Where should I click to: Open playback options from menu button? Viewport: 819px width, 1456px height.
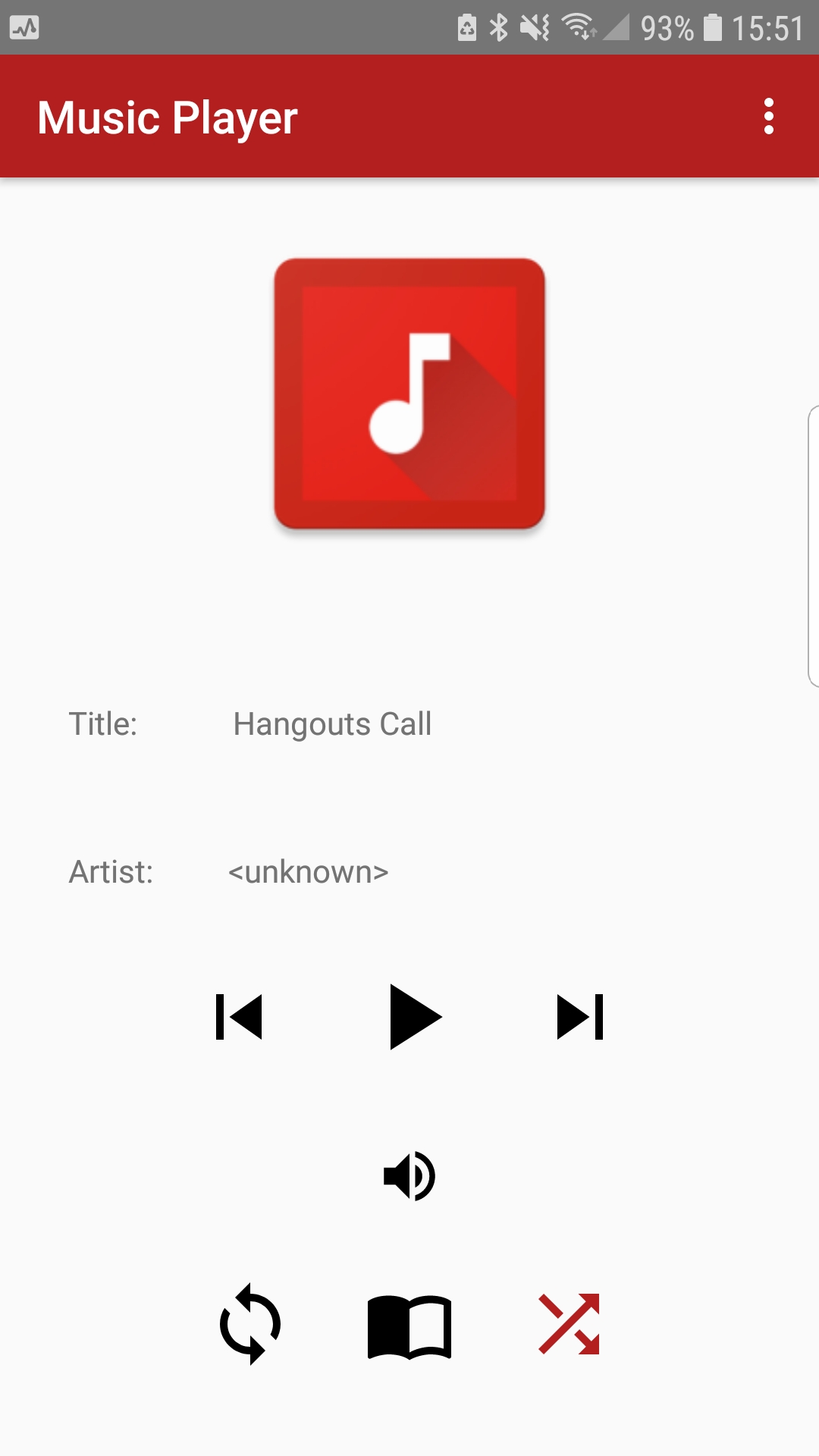pos(769,118)
